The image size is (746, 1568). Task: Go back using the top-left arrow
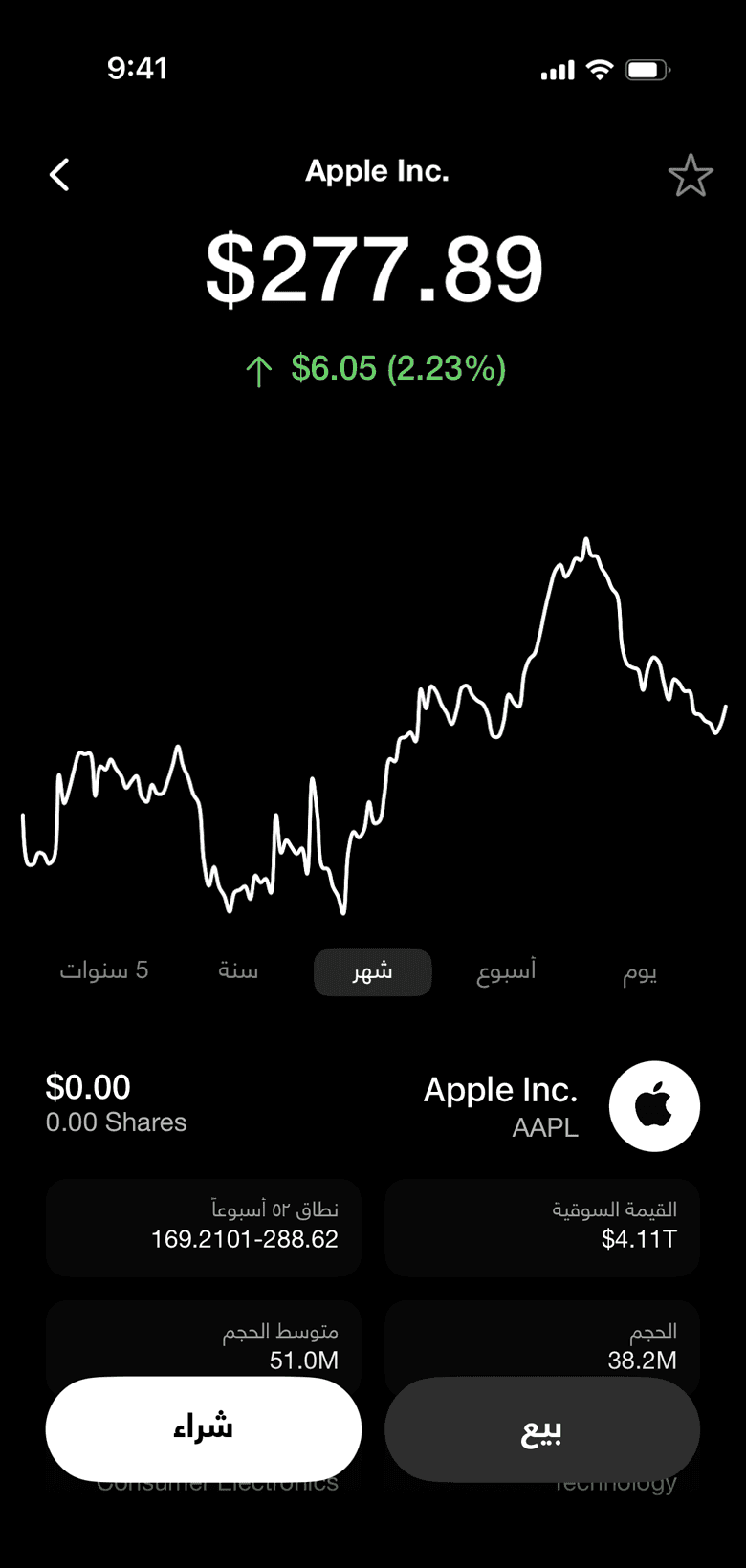[x=59, y=175]
